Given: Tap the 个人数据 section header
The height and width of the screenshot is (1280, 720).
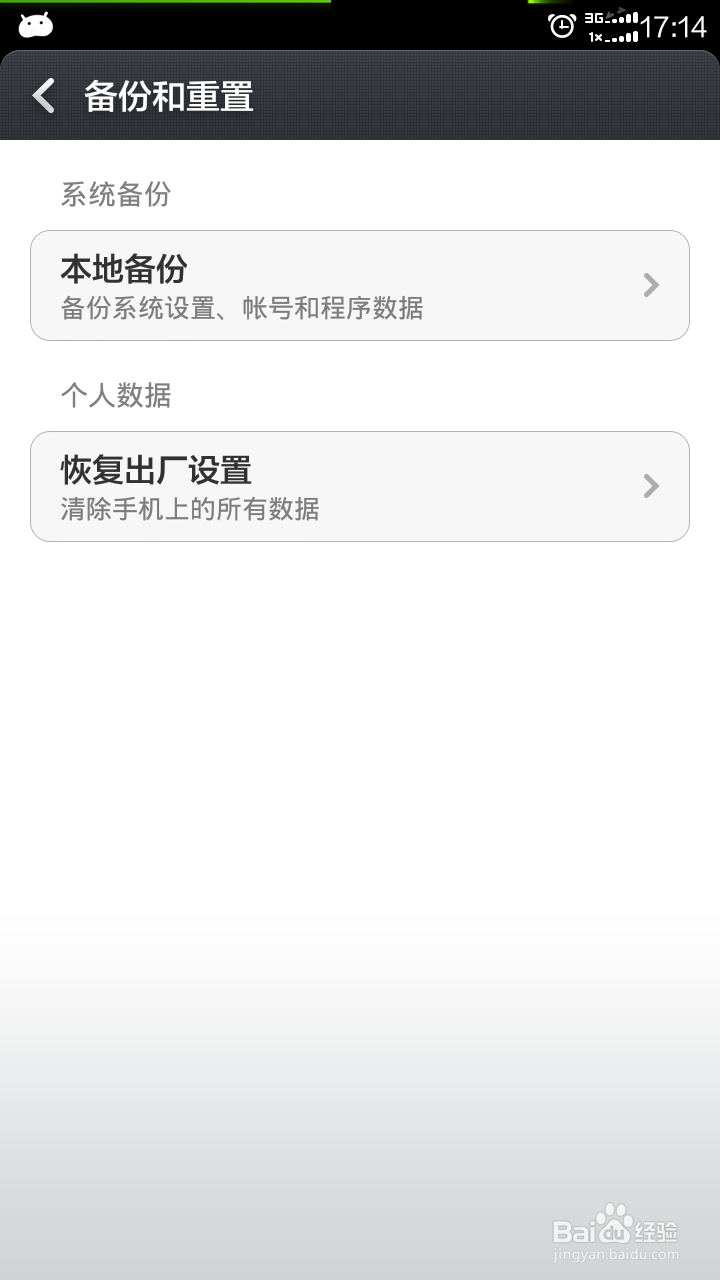Looking at the screenshot, I should tap(116, 395).
